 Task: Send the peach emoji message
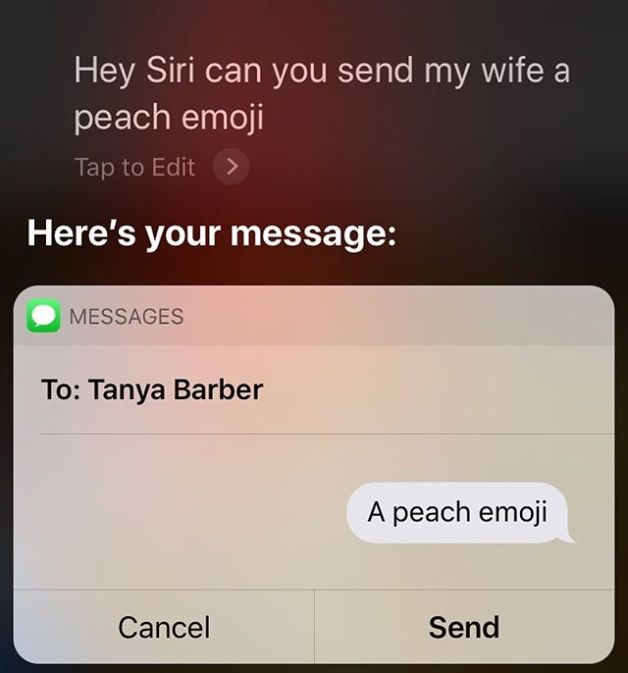(x=463, y=627)
